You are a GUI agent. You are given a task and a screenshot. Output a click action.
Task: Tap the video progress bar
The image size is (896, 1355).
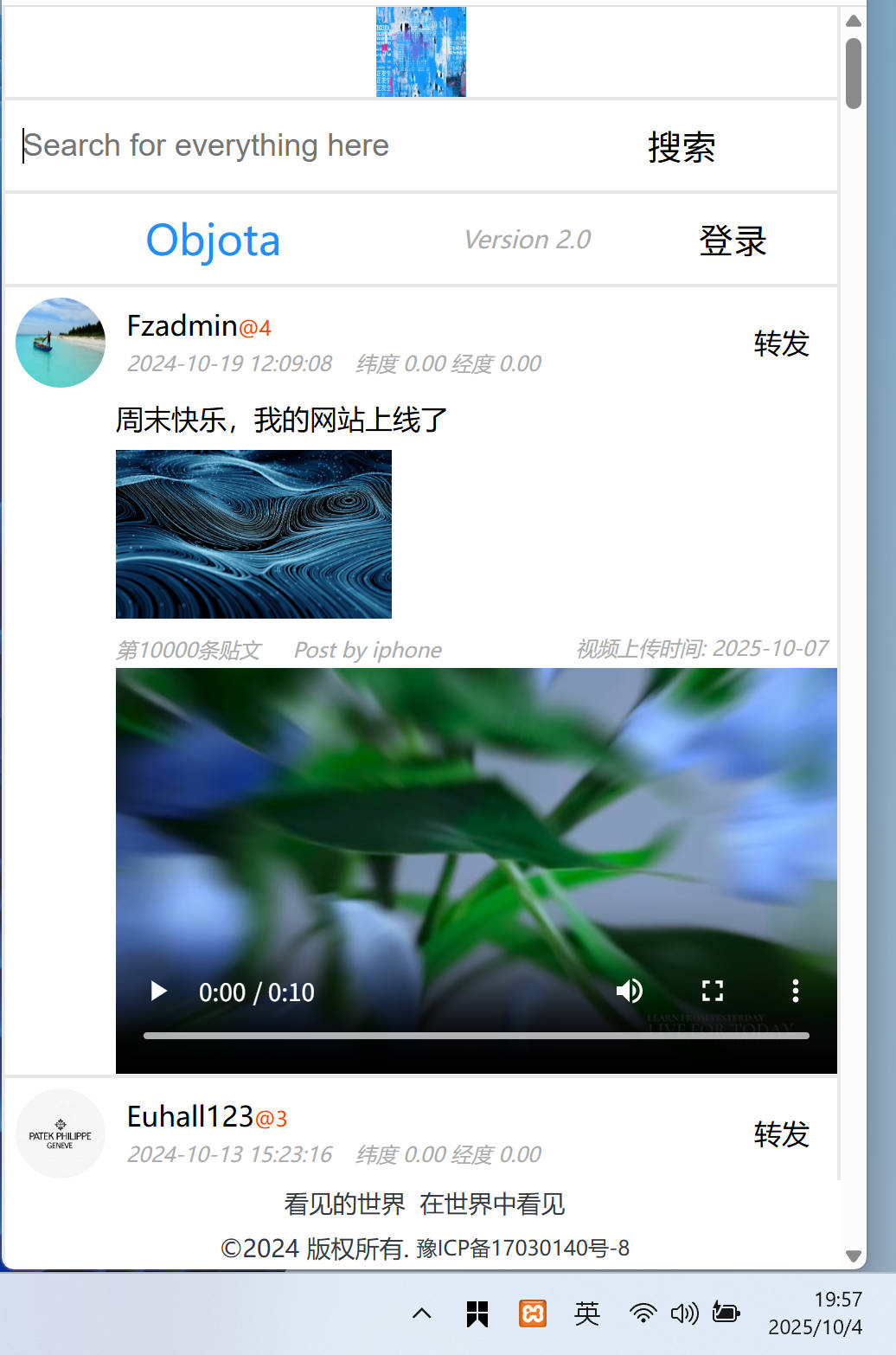pos(476,1036)
